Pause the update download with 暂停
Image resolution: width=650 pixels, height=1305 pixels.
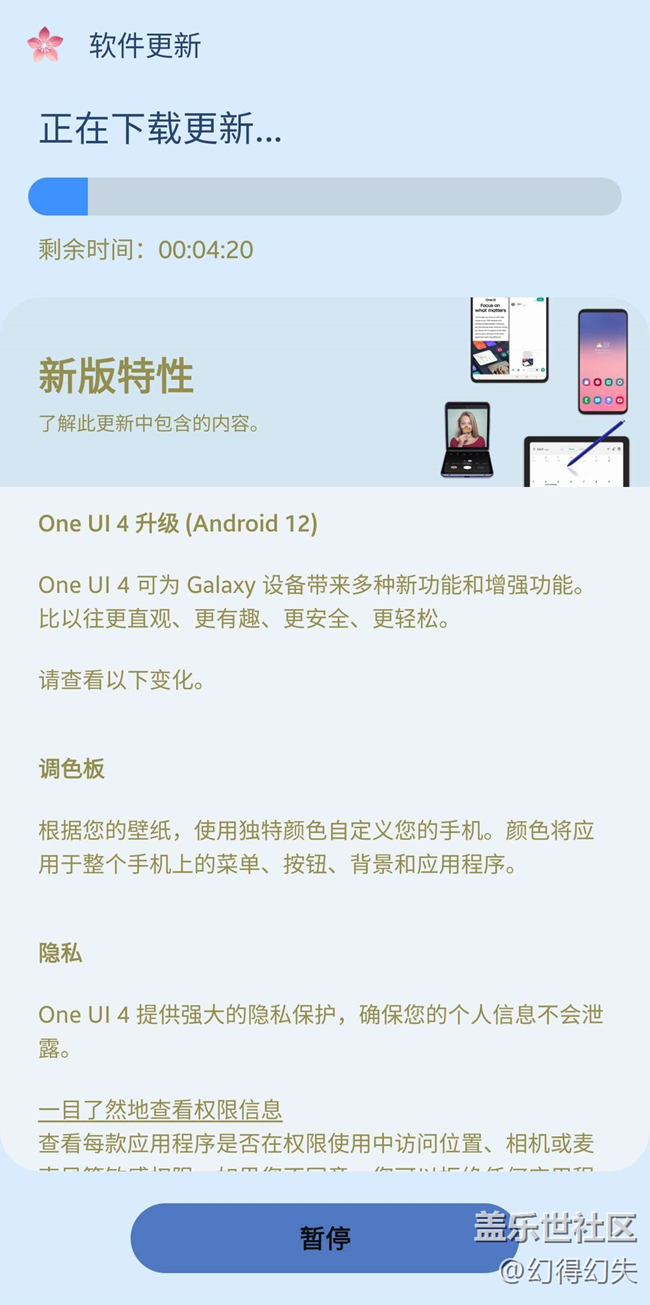tap(324, 1238)
